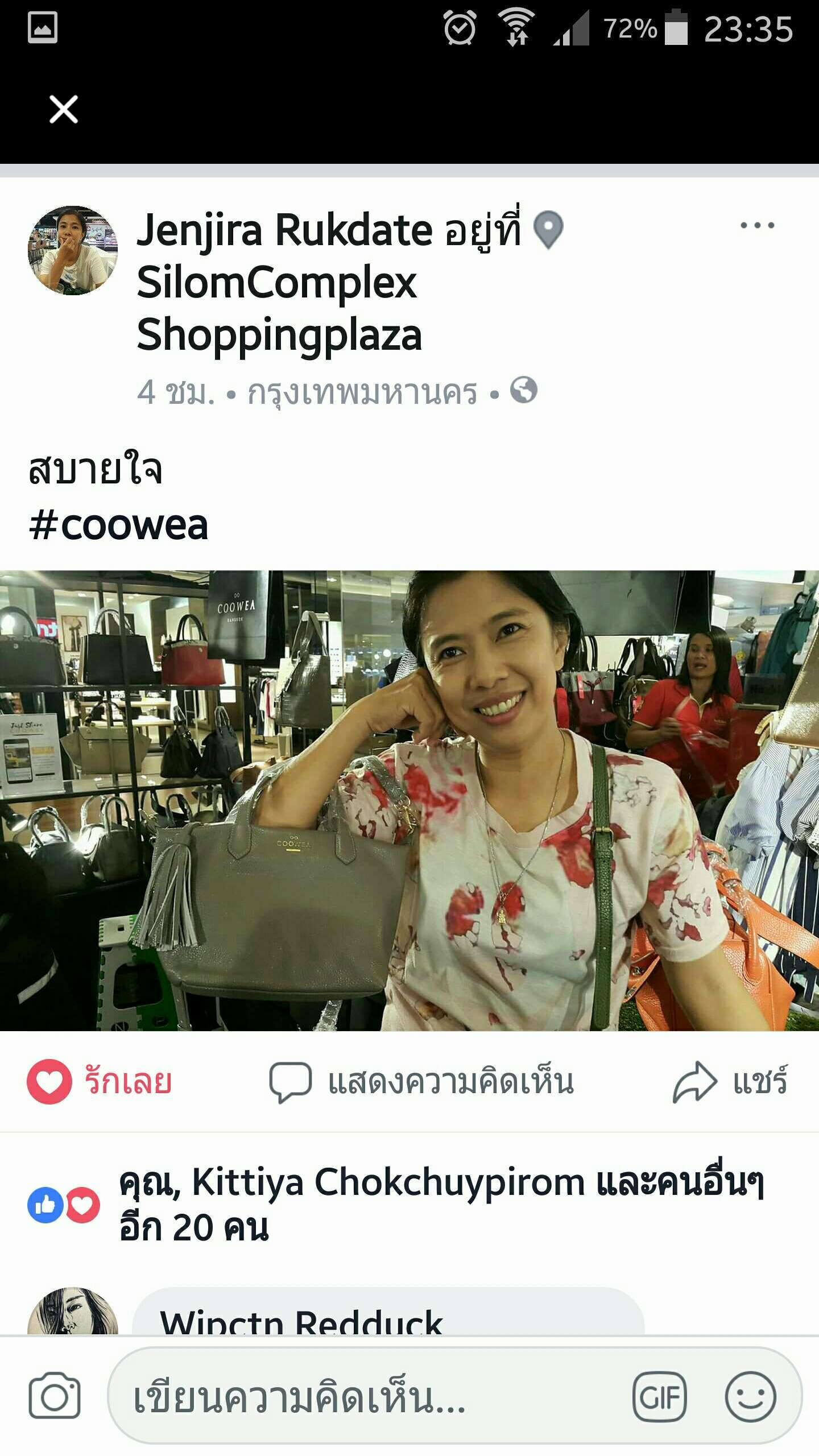Viewport: 819px width, 1456px height.
Task: Open the GIF picker
Action: coord(660,1397)
